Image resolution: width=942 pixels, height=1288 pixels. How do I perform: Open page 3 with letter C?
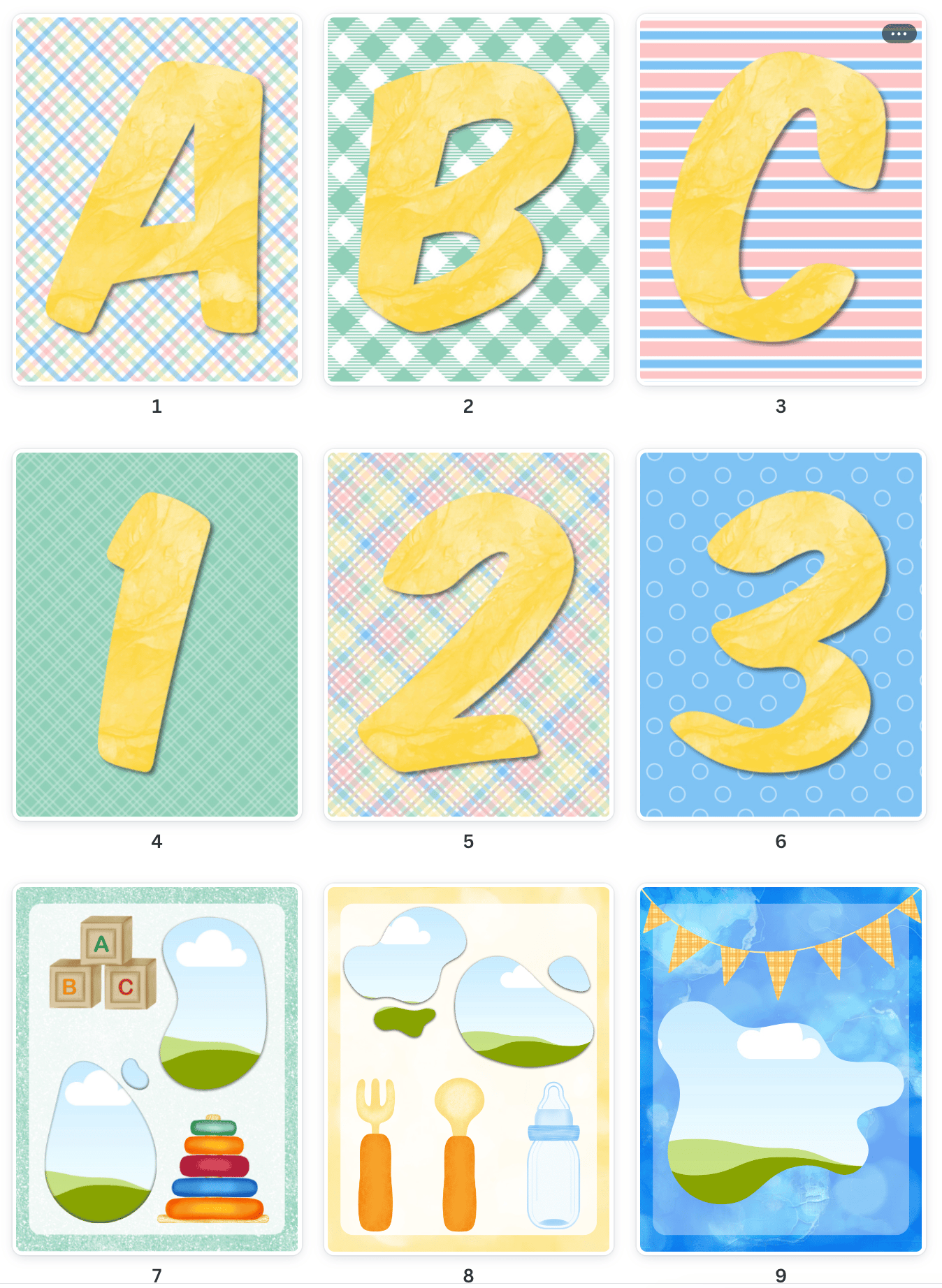click(x=781, y=199)
